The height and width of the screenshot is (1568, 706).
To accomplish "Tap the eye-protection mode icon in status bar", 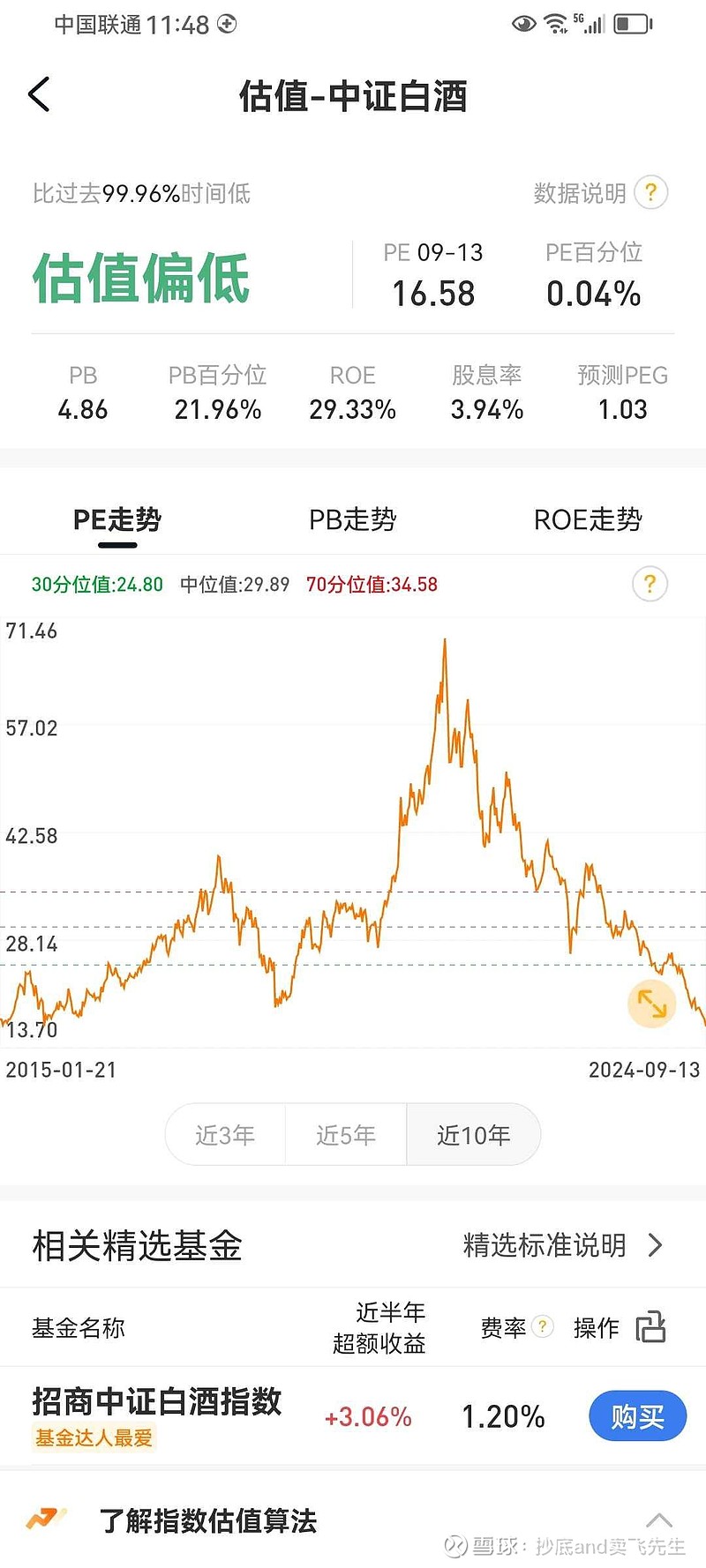I will pos(522,25).
